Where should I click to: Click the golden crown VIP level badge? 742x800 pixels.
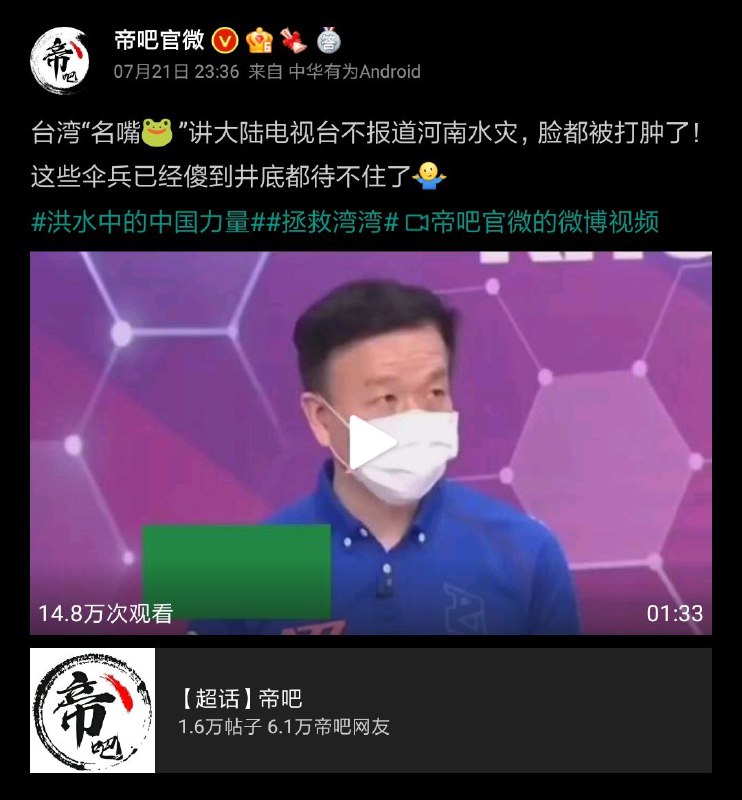coord(259,41)
